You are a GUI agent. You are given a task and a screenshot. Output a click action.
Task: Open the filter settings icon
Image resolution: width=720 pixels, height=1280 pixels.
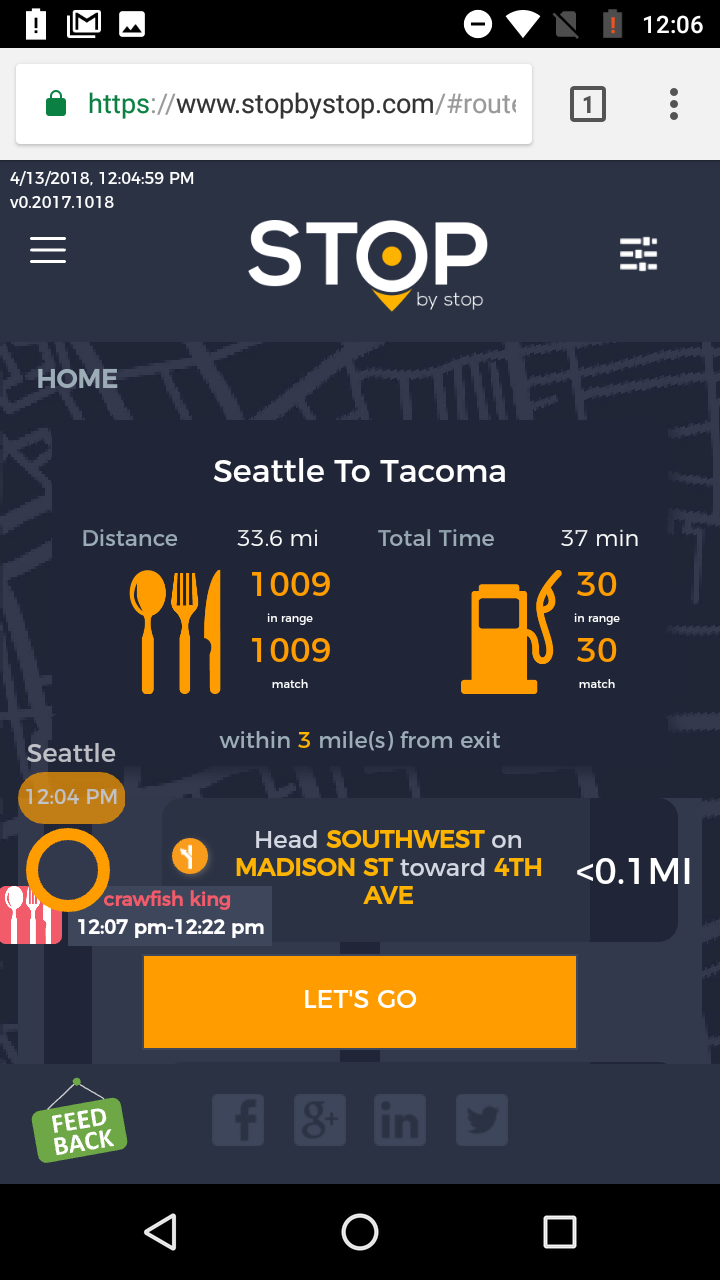coord(638,254)
